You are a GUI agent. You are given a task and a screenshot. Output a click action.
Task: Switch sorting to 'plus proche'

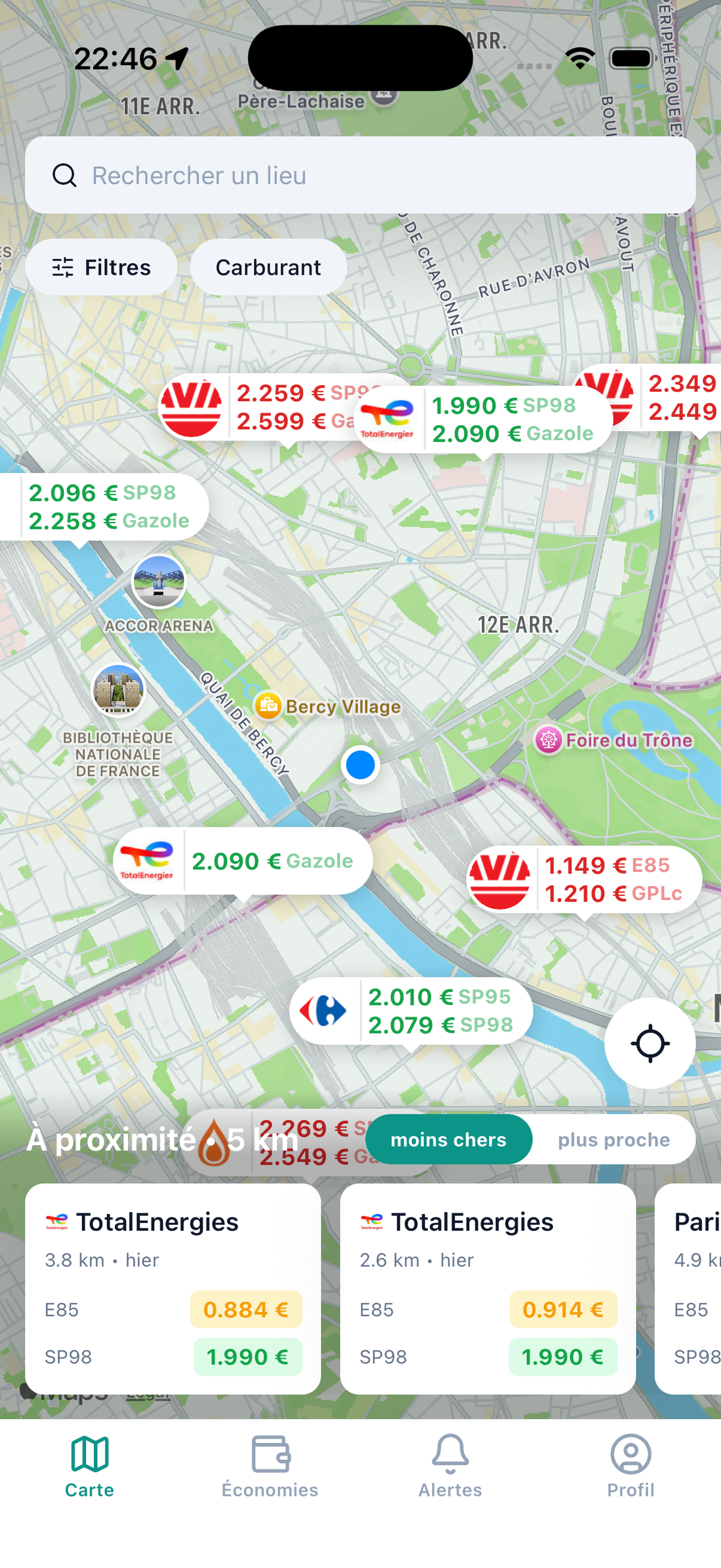614,1139
